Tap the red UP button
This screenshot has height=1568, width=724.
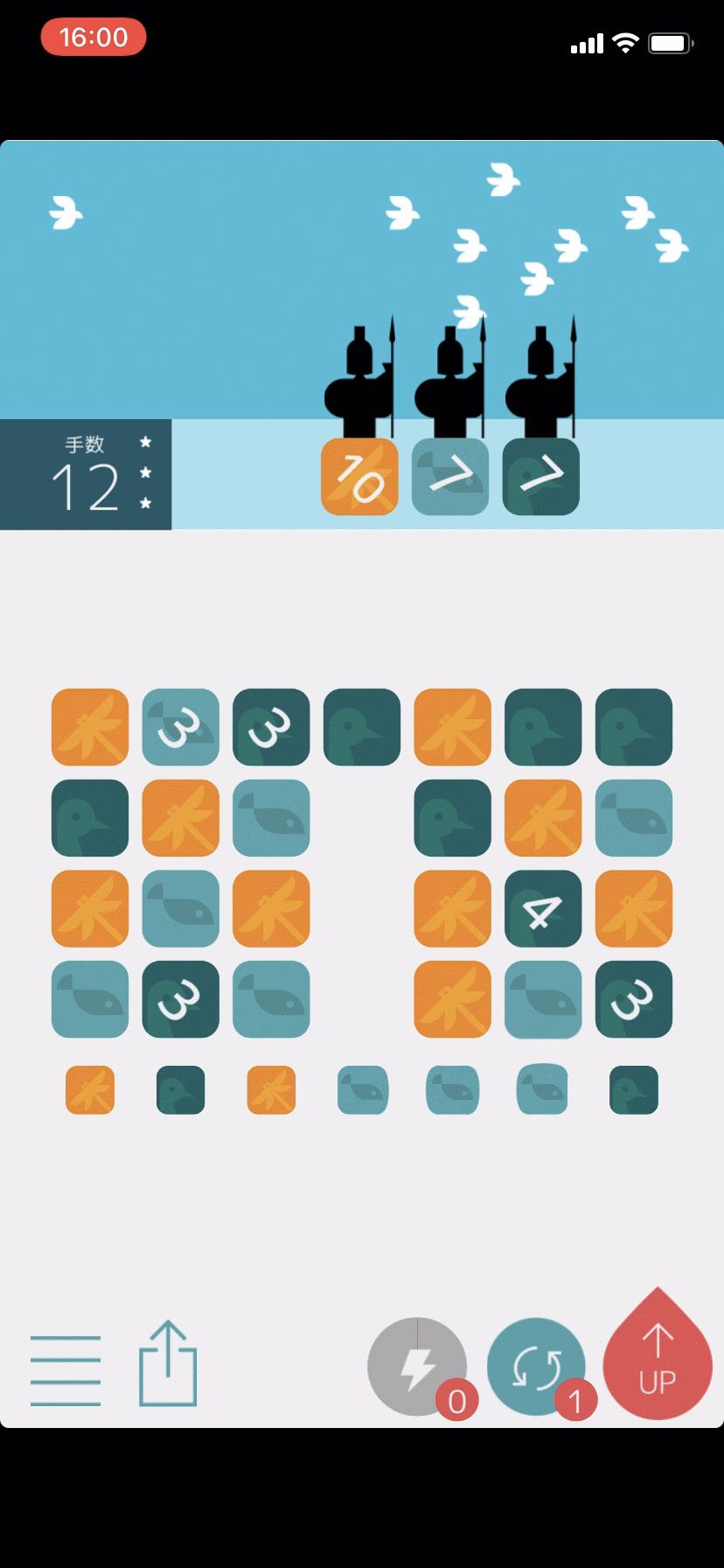658,1356
